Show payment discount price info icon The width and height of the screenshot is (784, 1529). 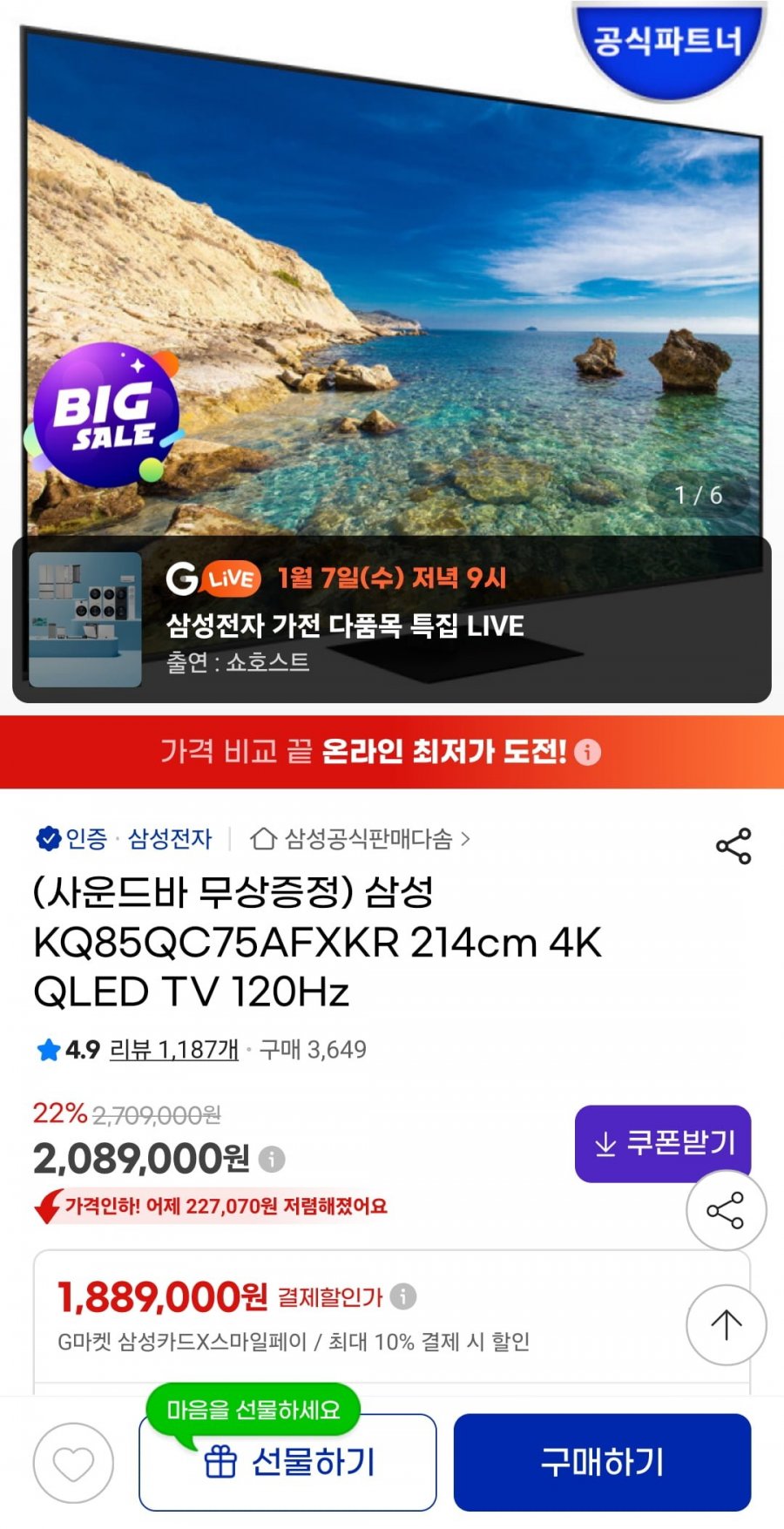tap(402, 1296)
